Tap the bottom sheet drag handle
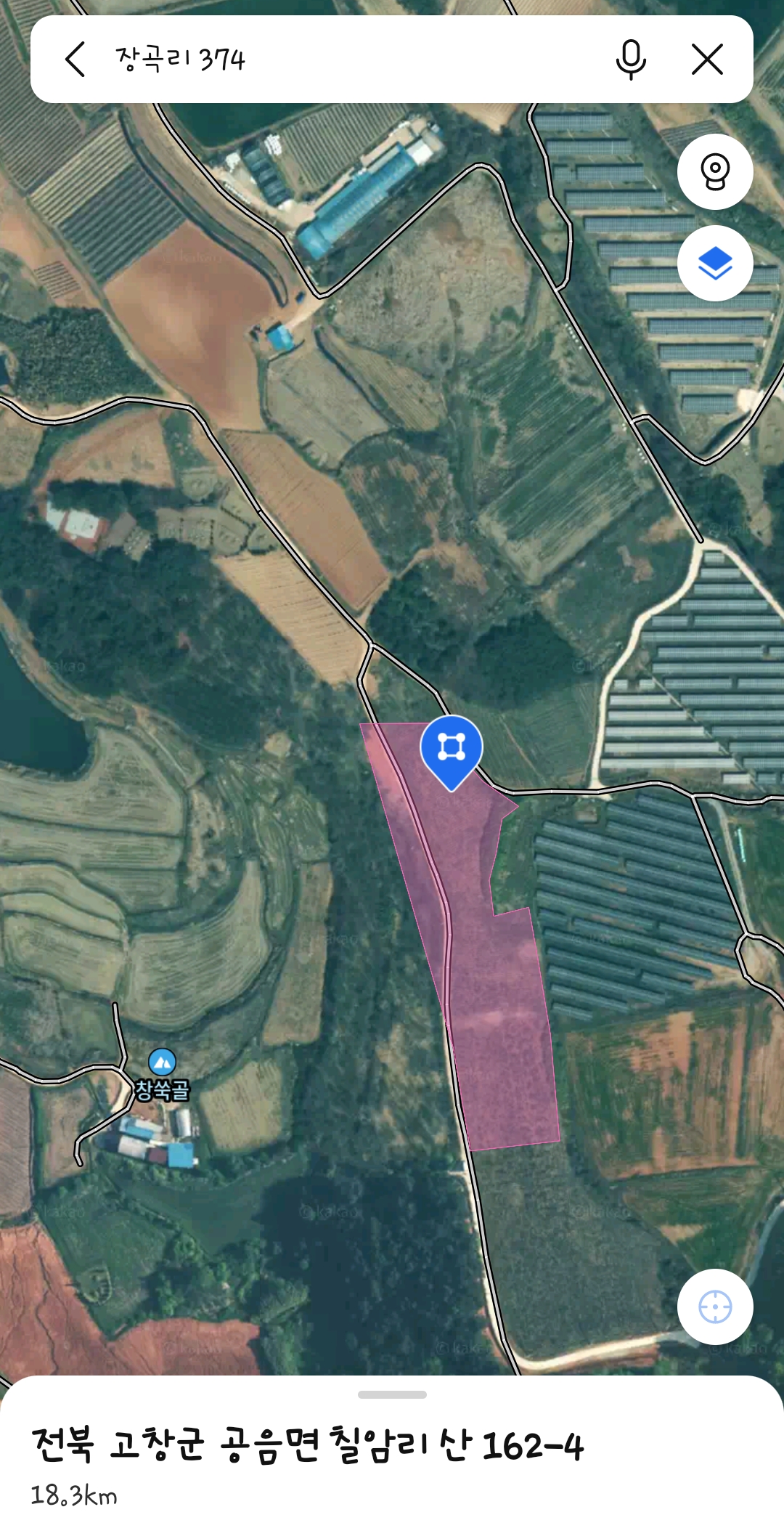784x1536 pixels. tap(392, 1394)
